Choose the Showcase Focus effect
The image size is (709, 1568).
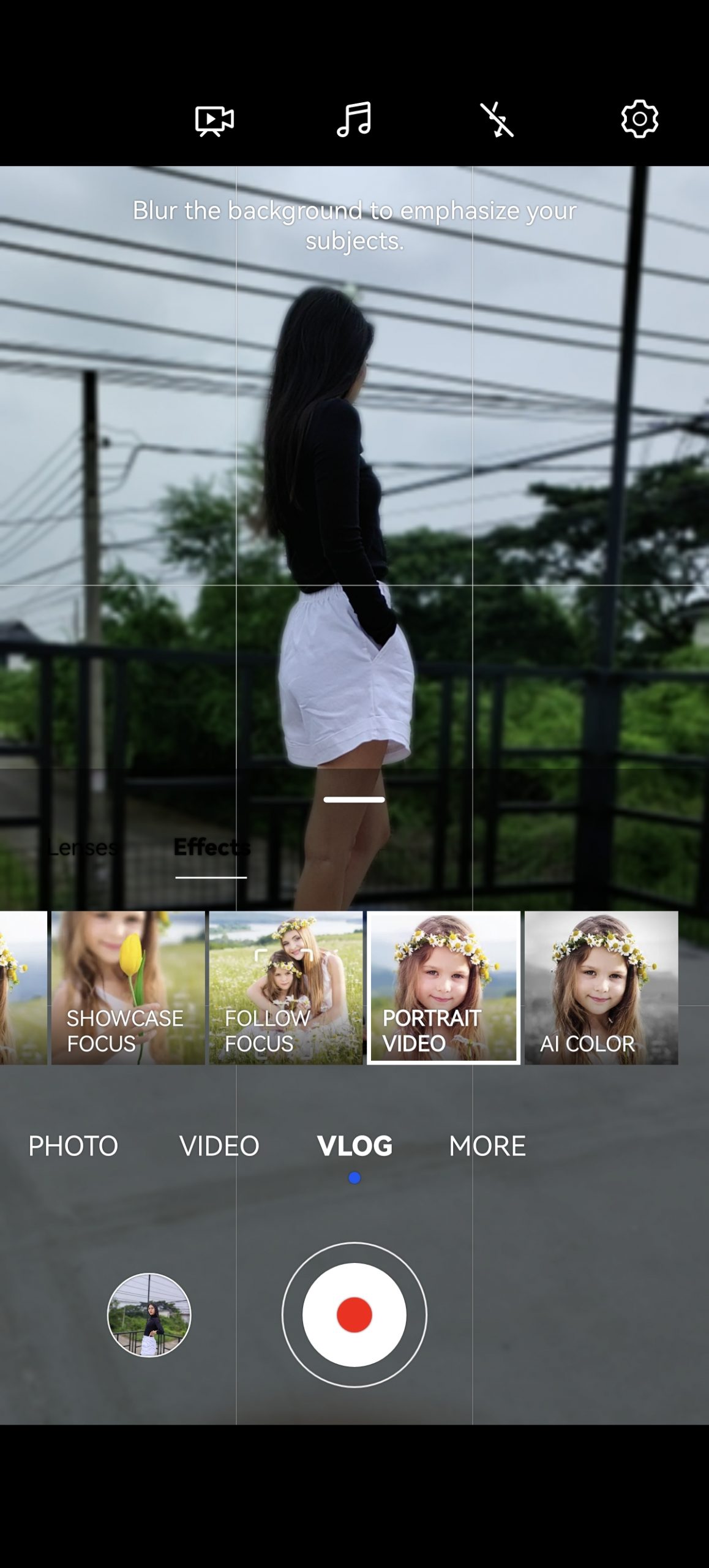[128, 987]
